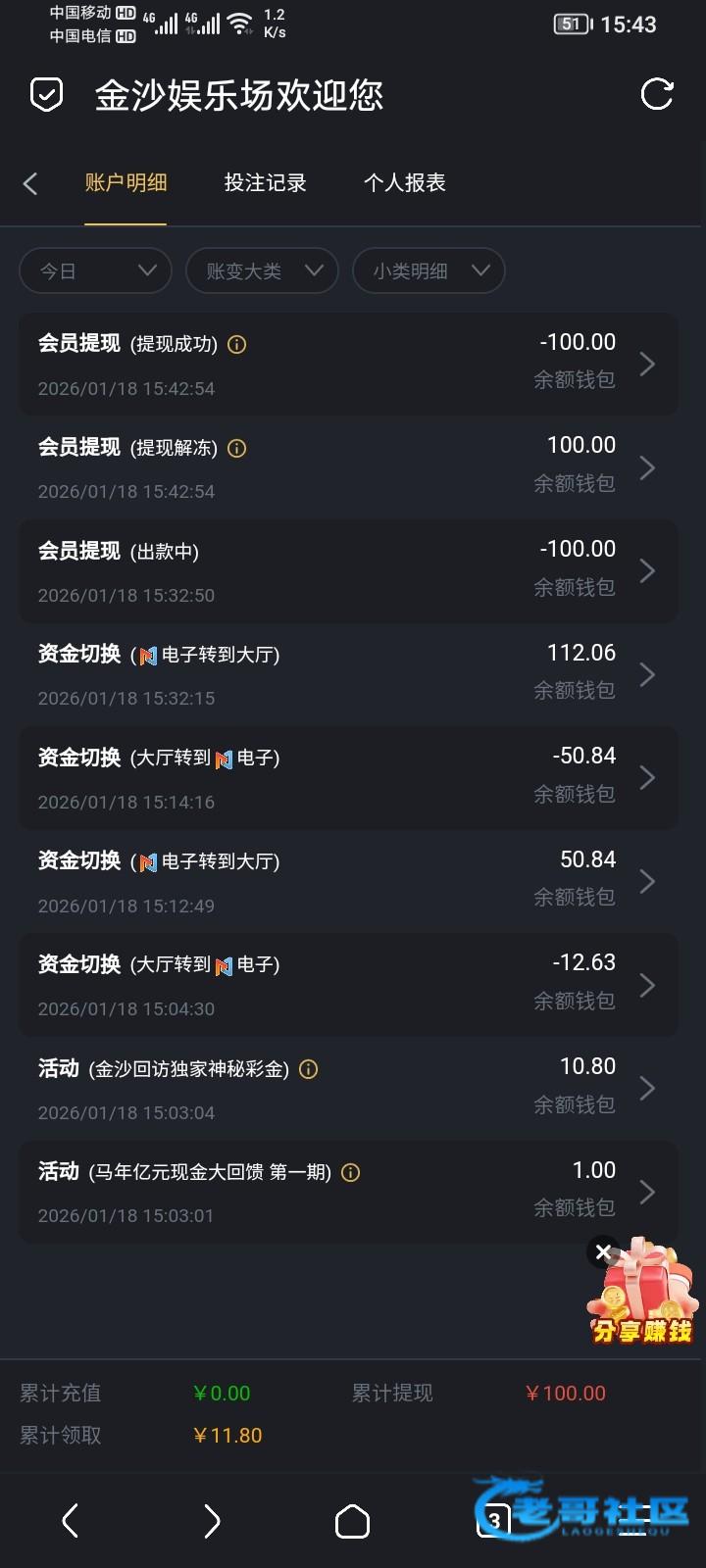The height and width of the screenshot is (1568, 706).
Task: Show info for 马年亿元现金大回馈 第一期
Action: (x=351, y=1172)
